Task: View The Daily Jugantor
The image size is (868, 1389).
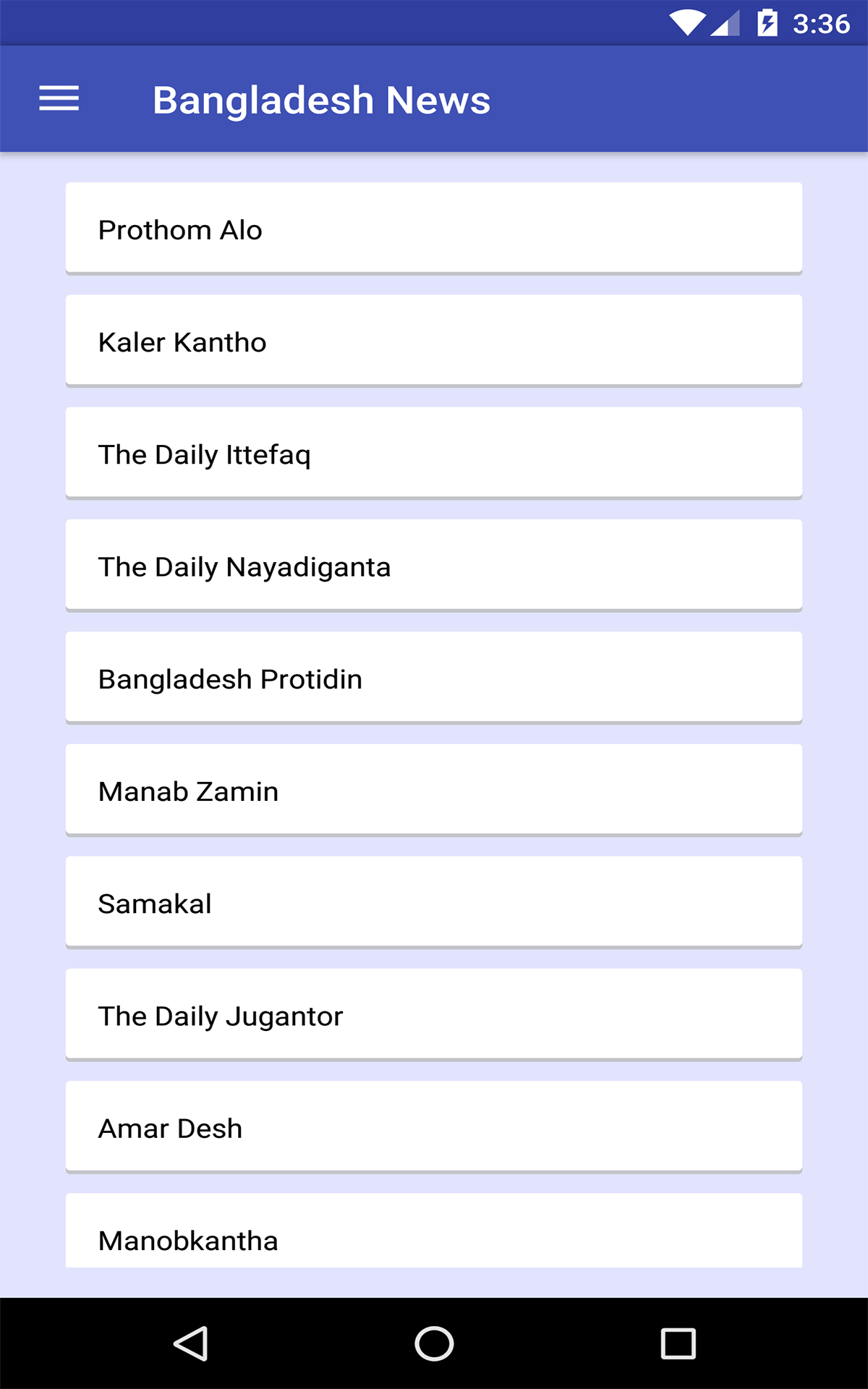Action: tap(434, 1015)
